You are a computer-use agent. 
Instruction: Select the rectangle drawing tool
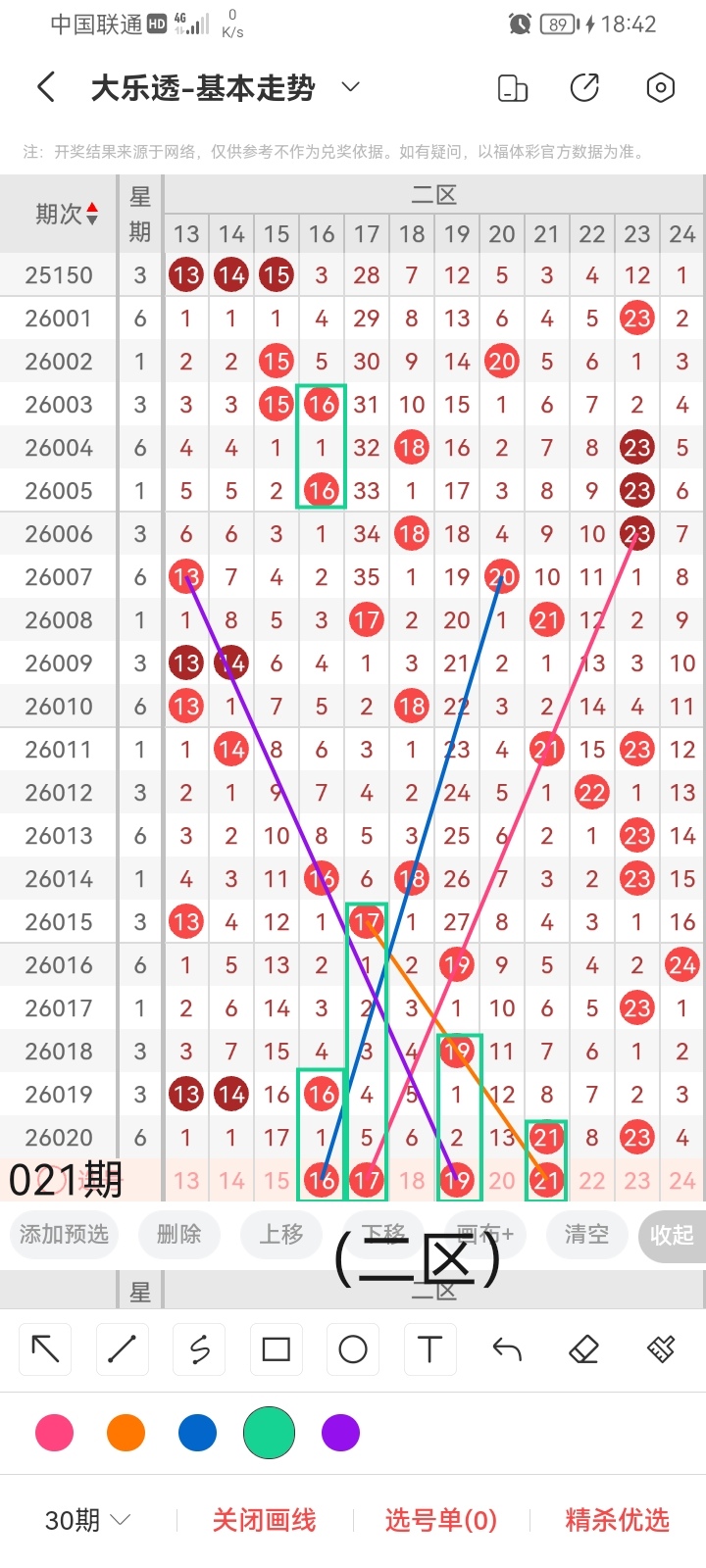point(277,1349)
